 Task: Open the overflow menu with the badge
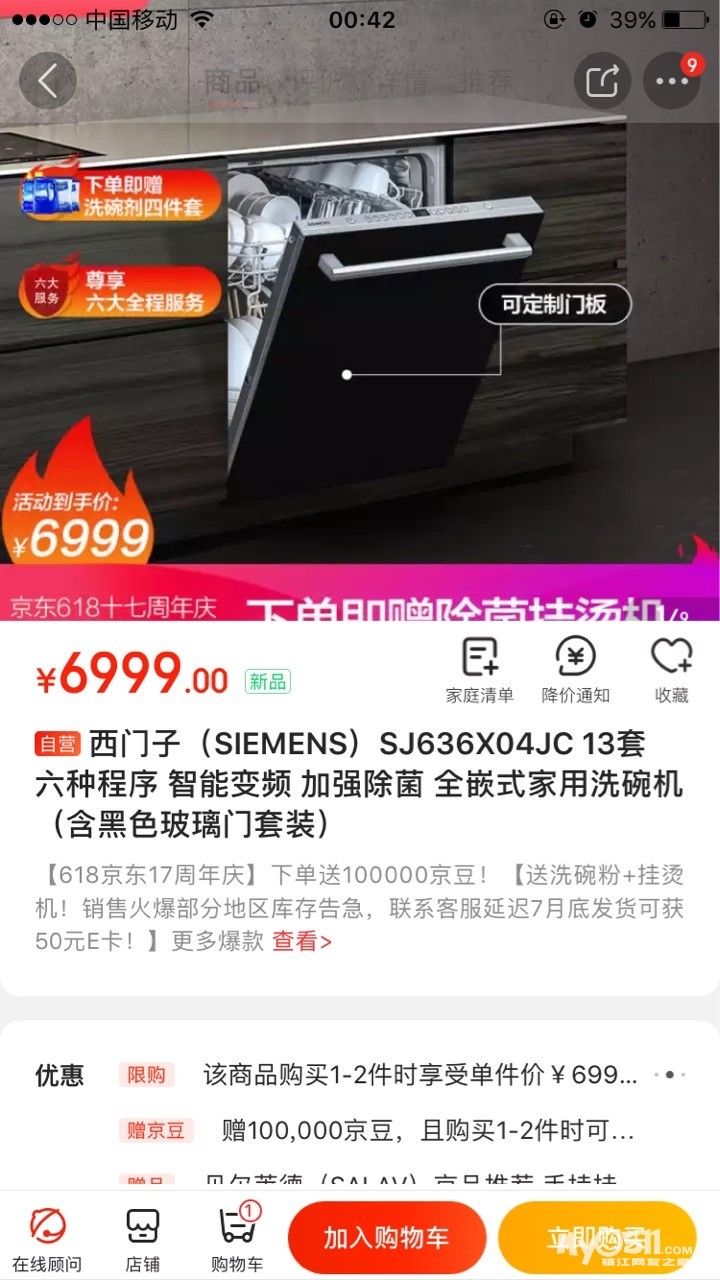pos(671,81)
